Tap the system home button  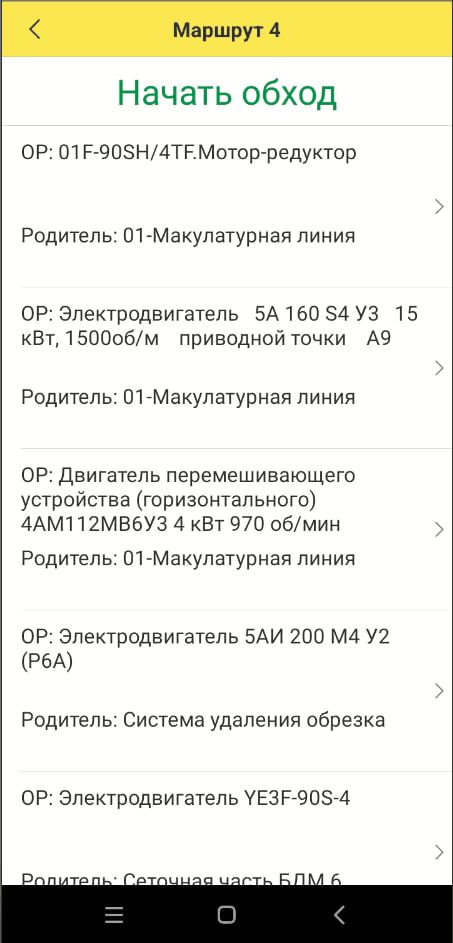(226, 915)
